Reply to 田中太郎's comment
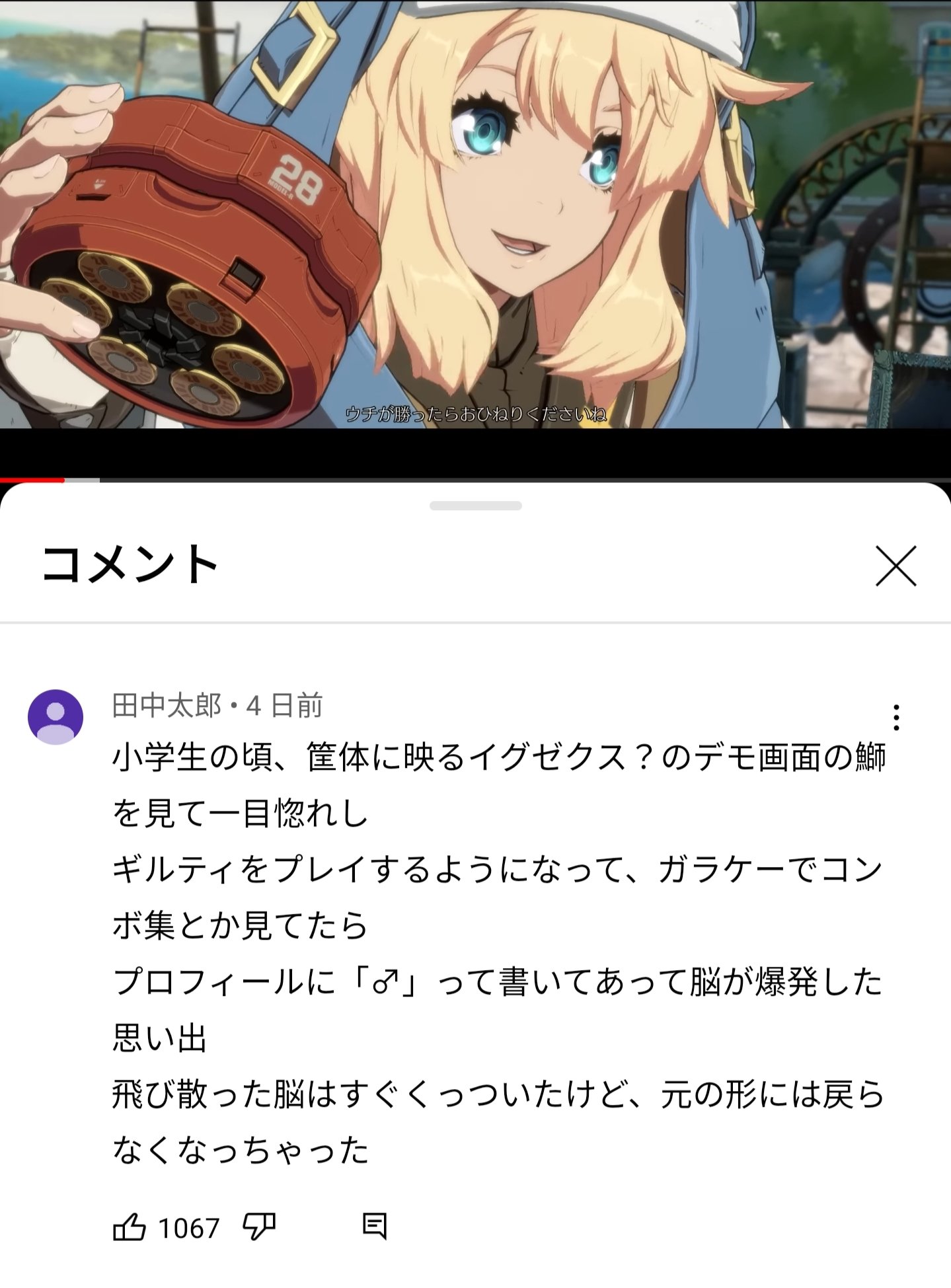The image size is (951, 1288). (x=375, y=1227)
